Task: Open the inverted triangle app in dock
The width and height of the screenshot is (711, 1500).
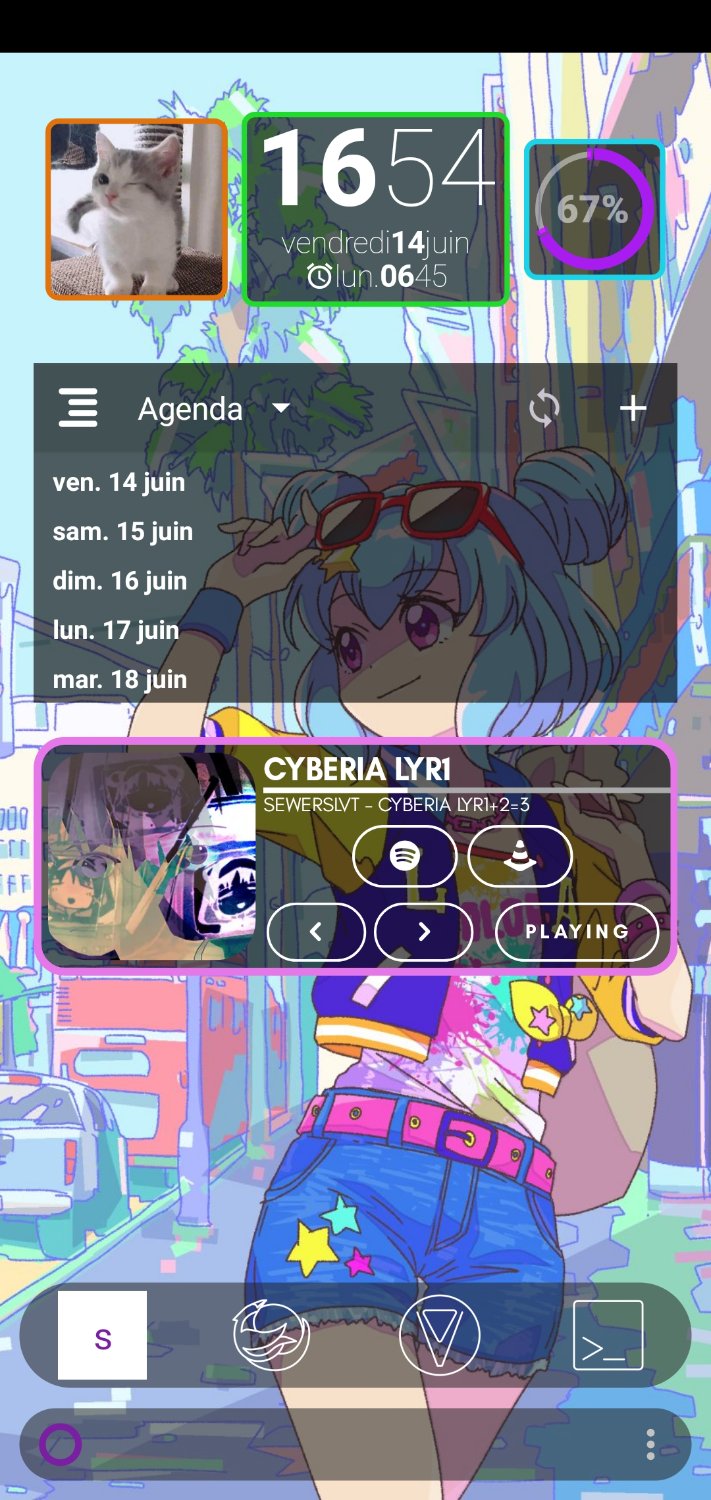Action: click(439, 1334)
